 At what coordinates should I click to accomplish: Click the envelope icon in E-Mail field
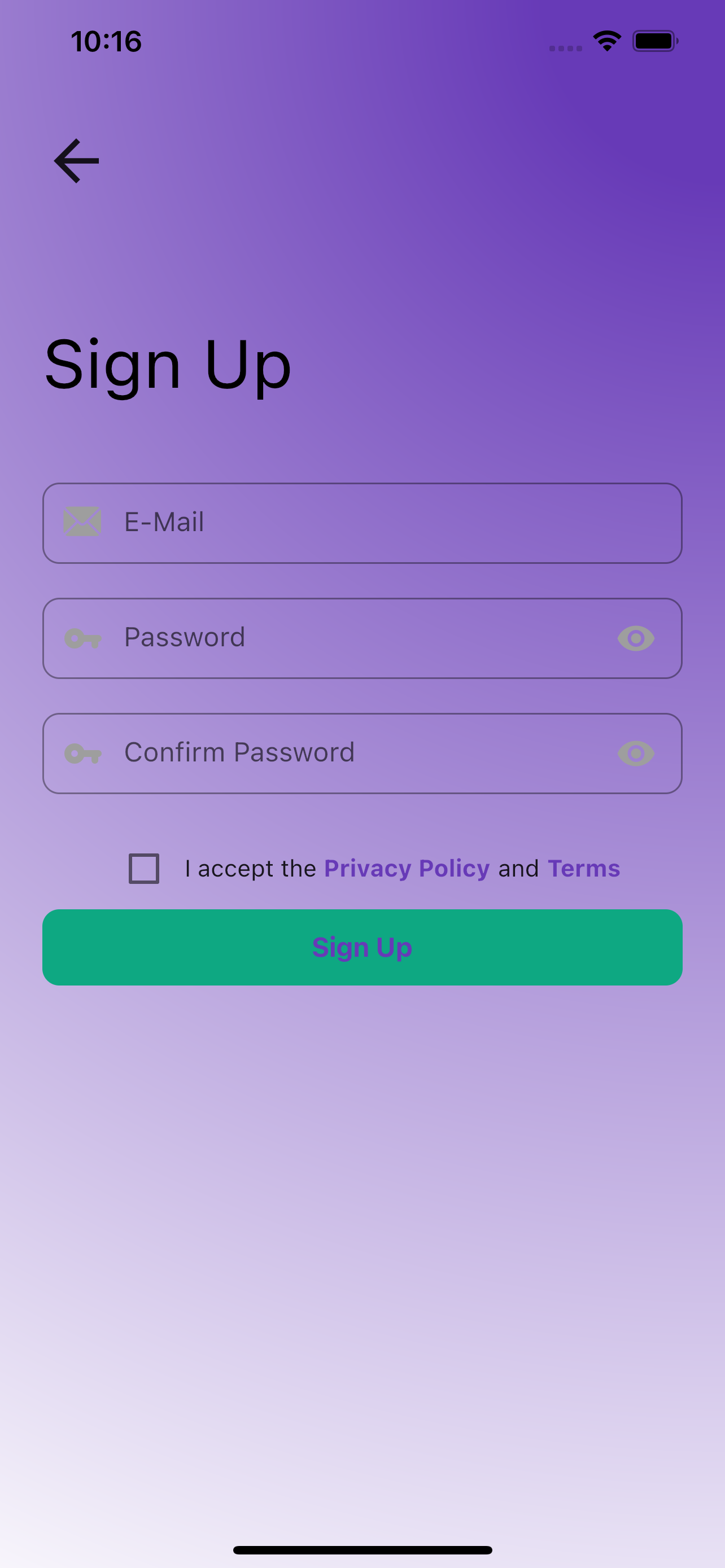click(82, 522)
